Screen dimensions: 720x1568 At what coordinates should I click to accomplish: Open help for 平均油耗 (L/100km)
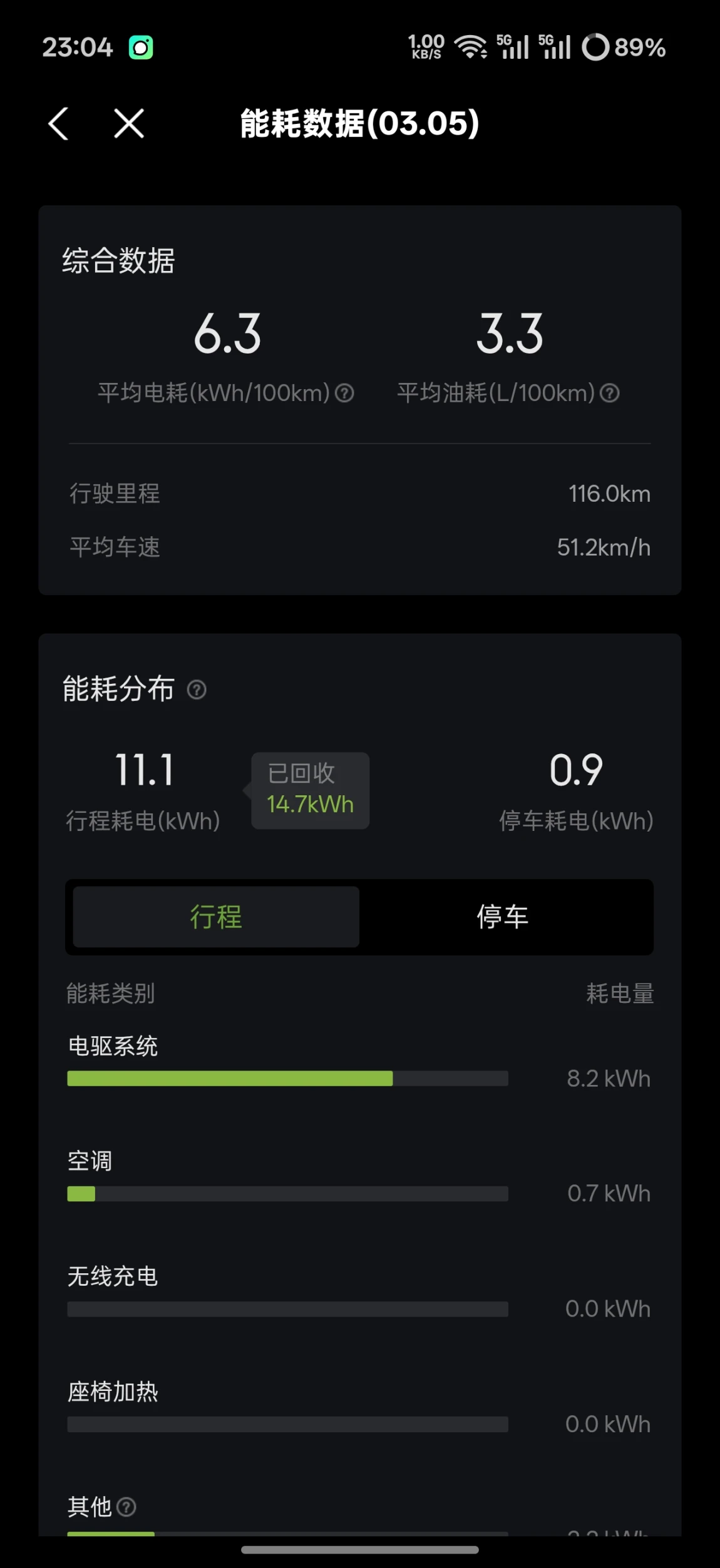tap(610, 393)
